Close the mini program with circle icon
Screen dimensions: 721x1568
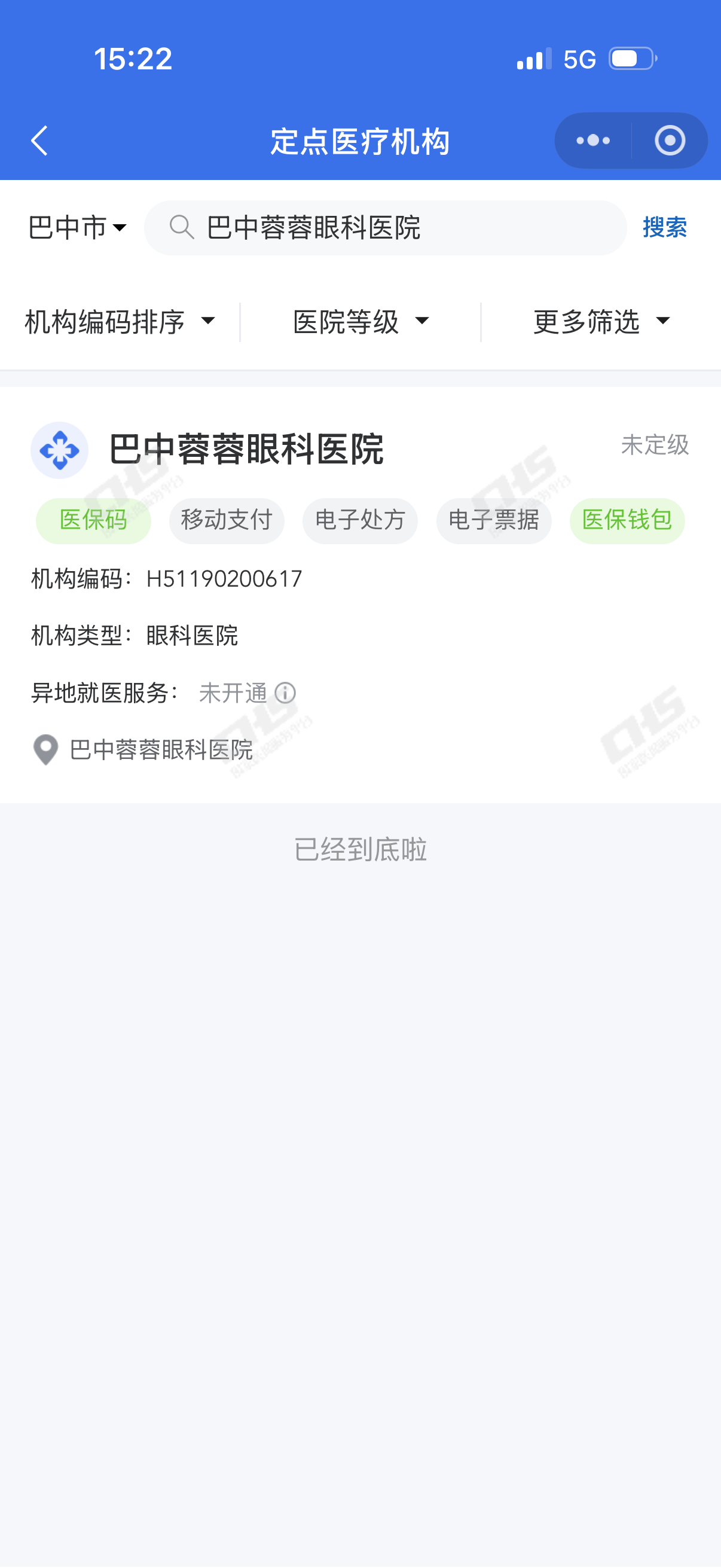click(669, 141)
